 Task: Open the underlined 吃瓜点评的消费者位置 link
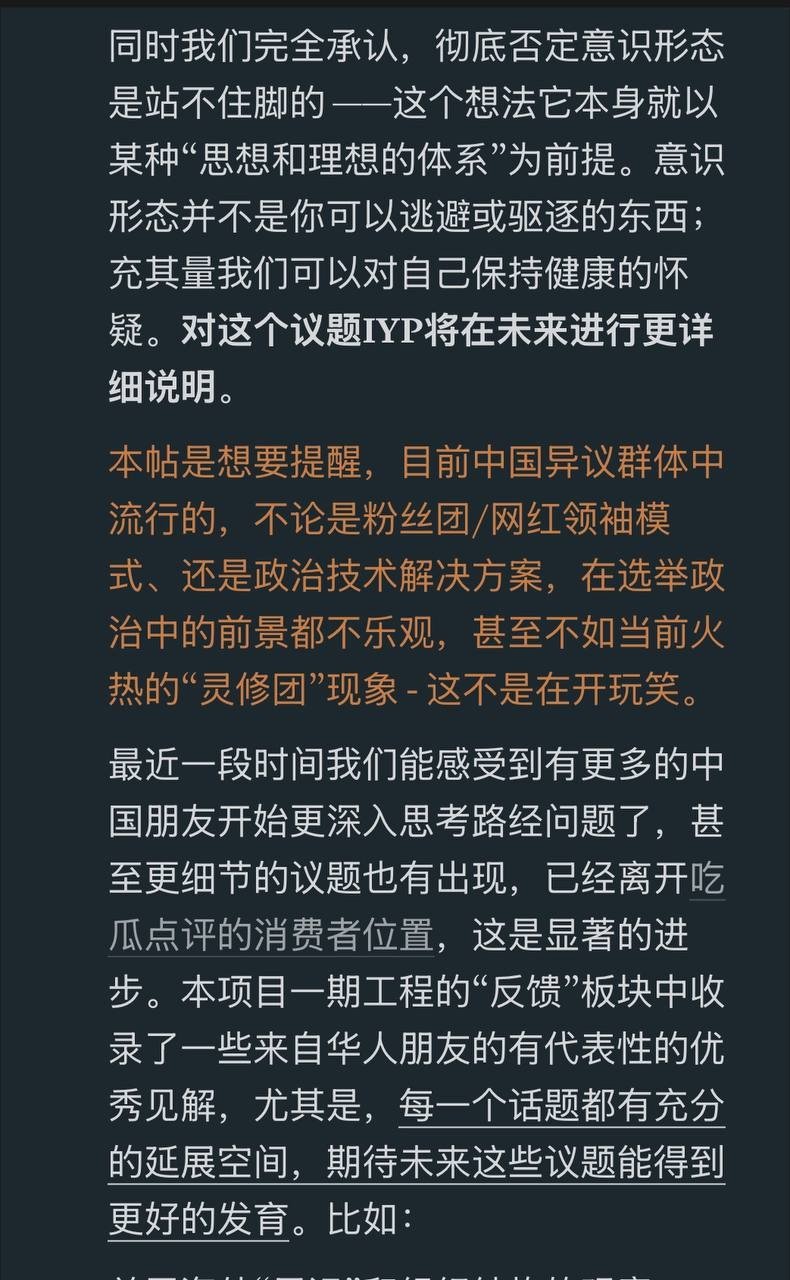click(x=271, y=934)
